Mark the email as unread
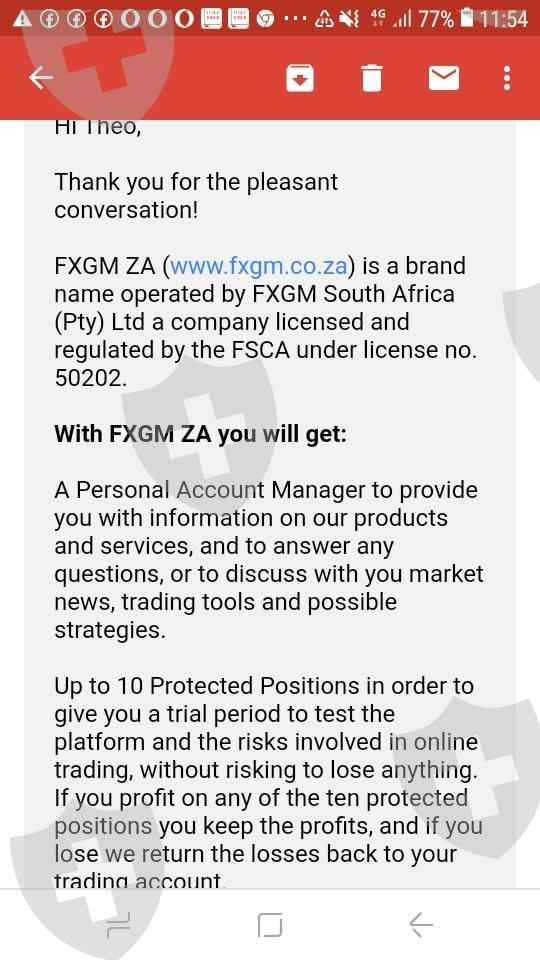Screen dimensions: 540x960 click(444, 78)
